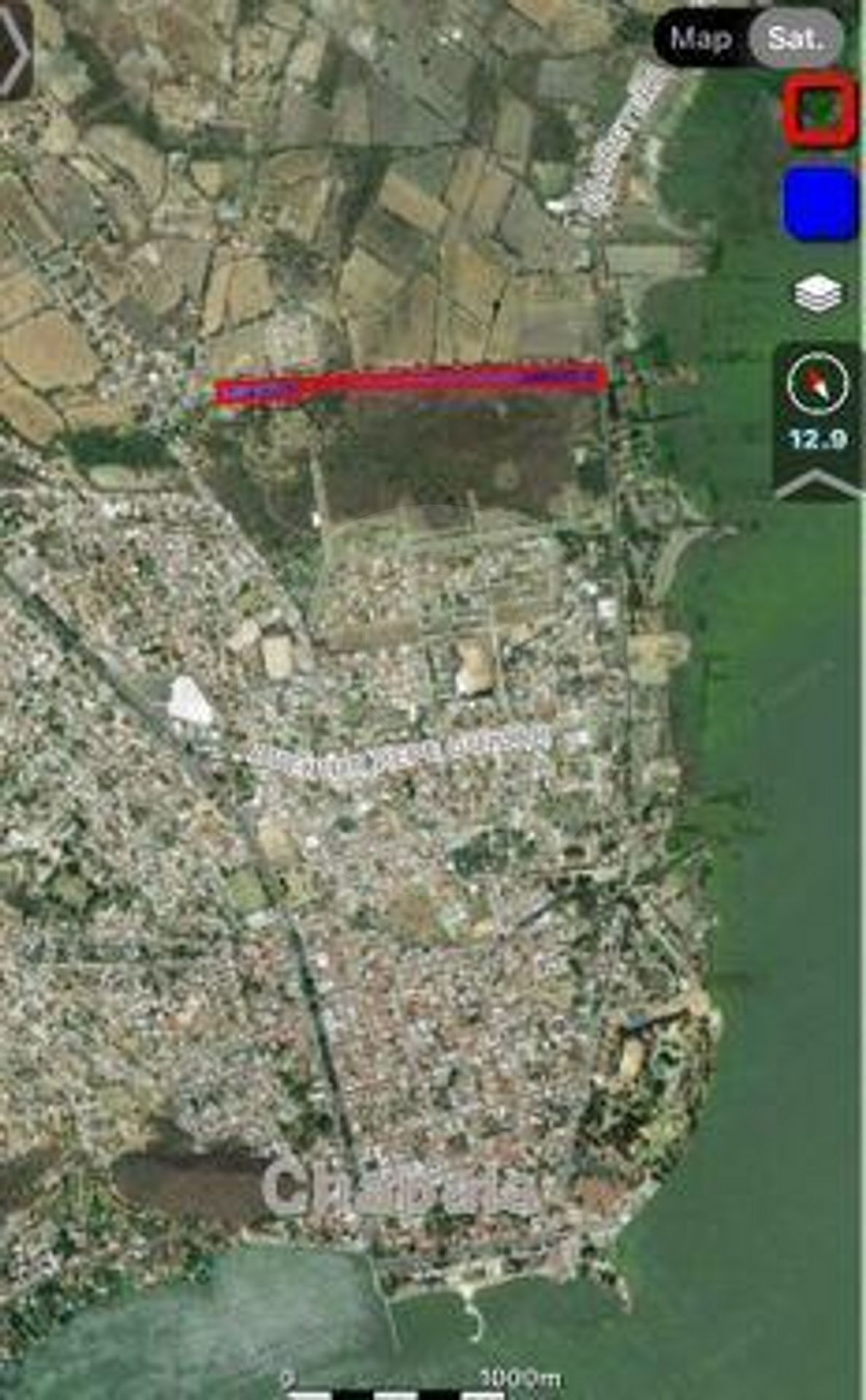866x1400 pixels.
Task: Switch to the Map view
Action: coord(701,38)
